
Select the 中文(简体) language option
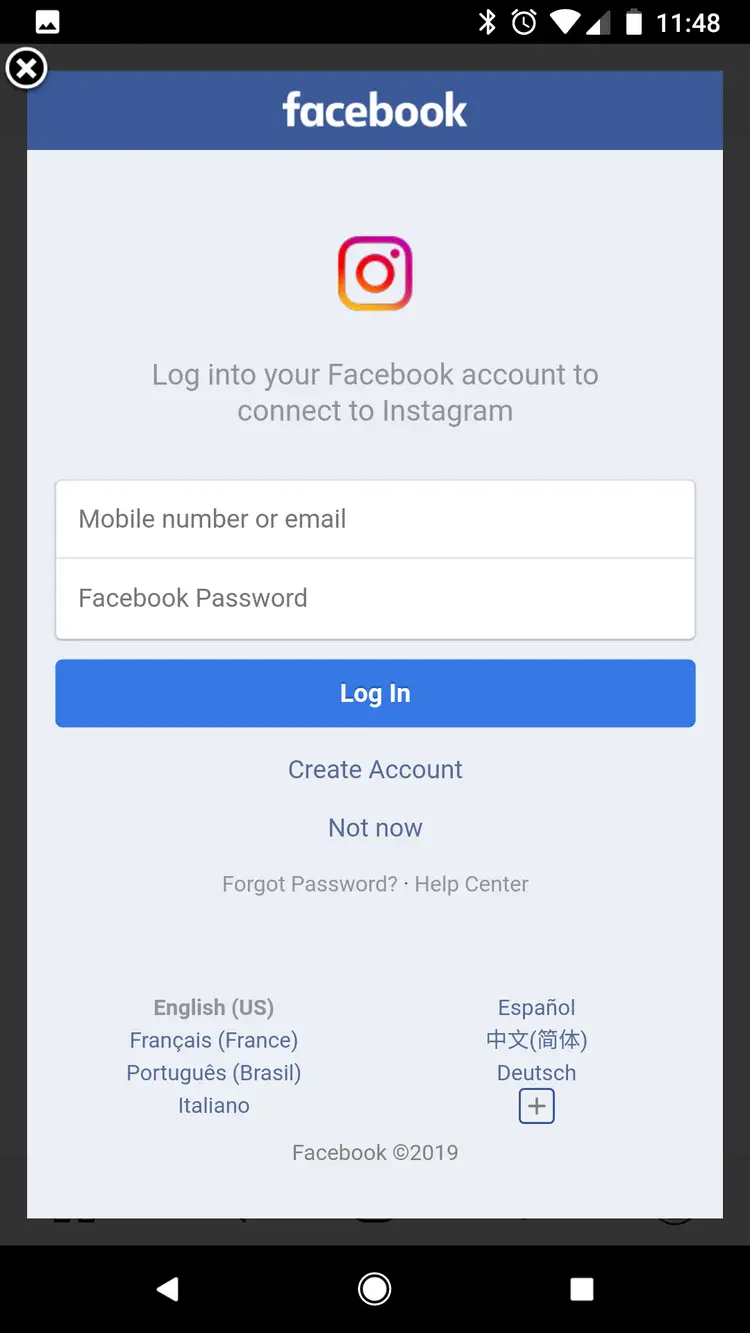point(537,1040)
